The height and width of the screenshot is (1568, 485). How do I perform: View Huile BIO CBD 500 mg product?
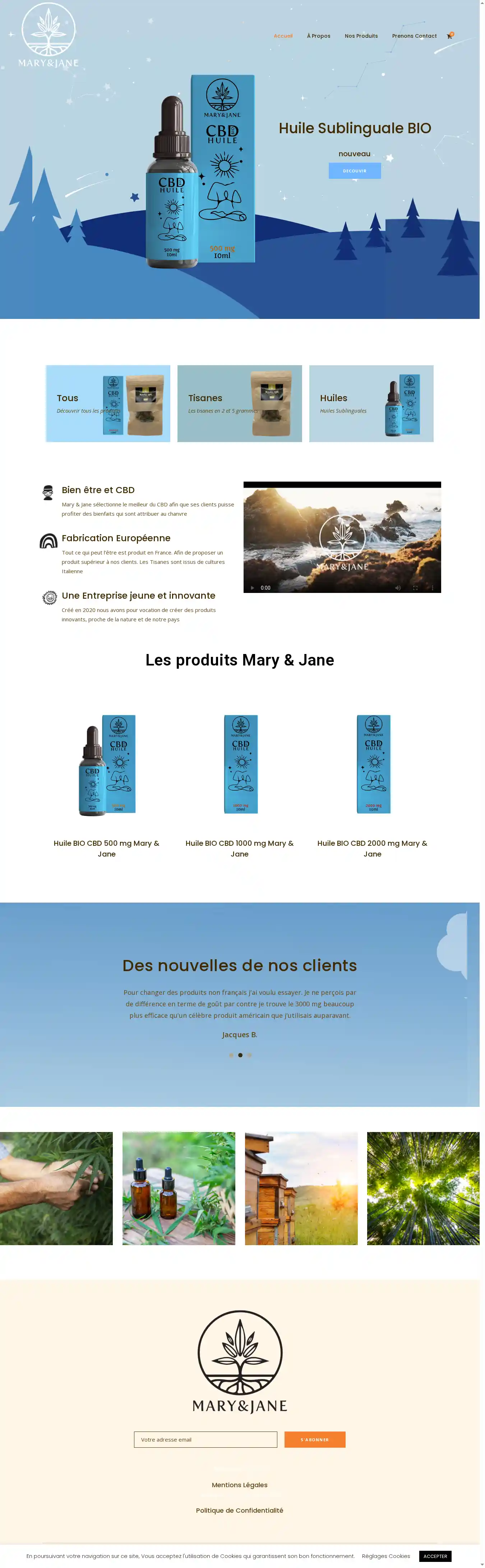(x=106, y=848)
